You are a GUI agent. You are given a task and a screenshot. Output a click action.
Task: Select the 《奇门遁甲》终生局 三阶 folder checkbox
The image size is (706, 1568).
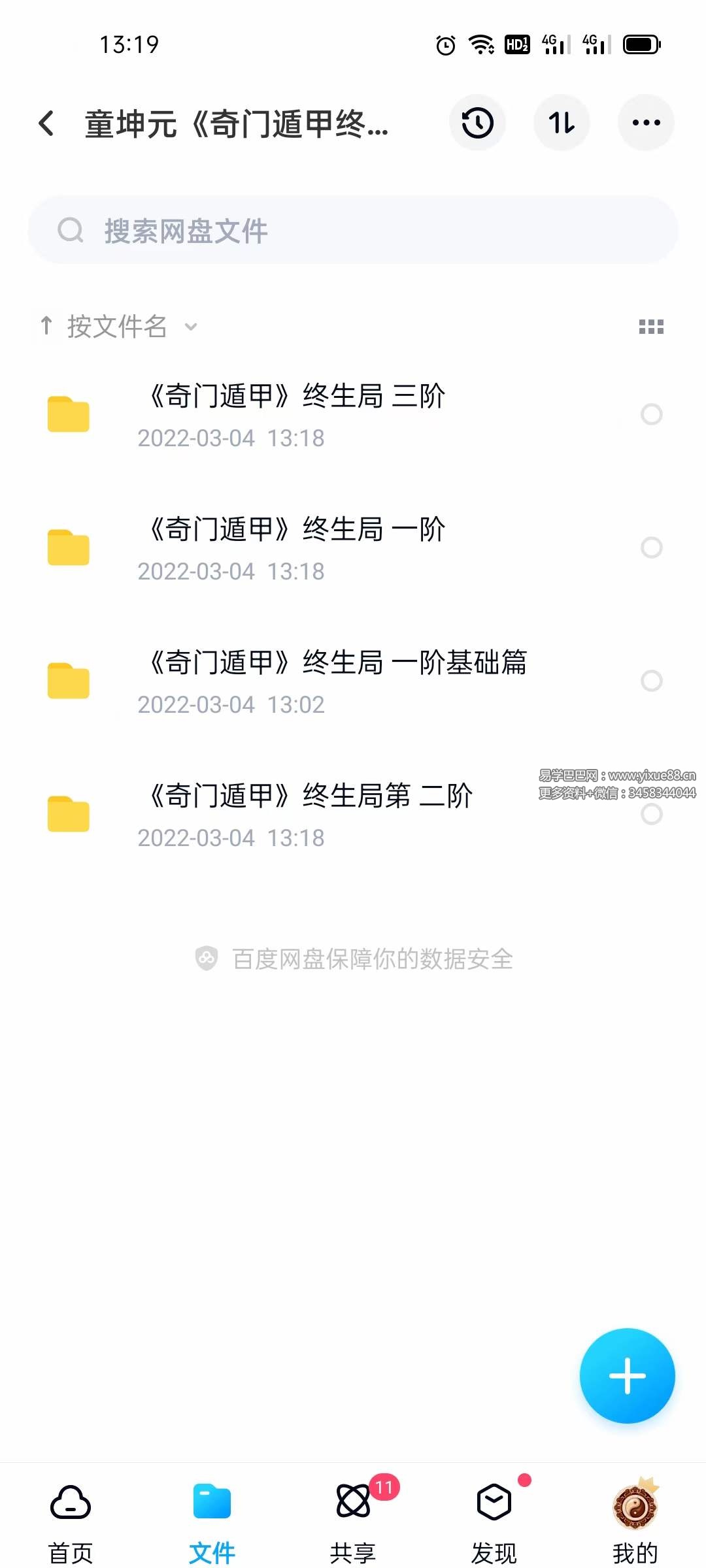(652, 414)
